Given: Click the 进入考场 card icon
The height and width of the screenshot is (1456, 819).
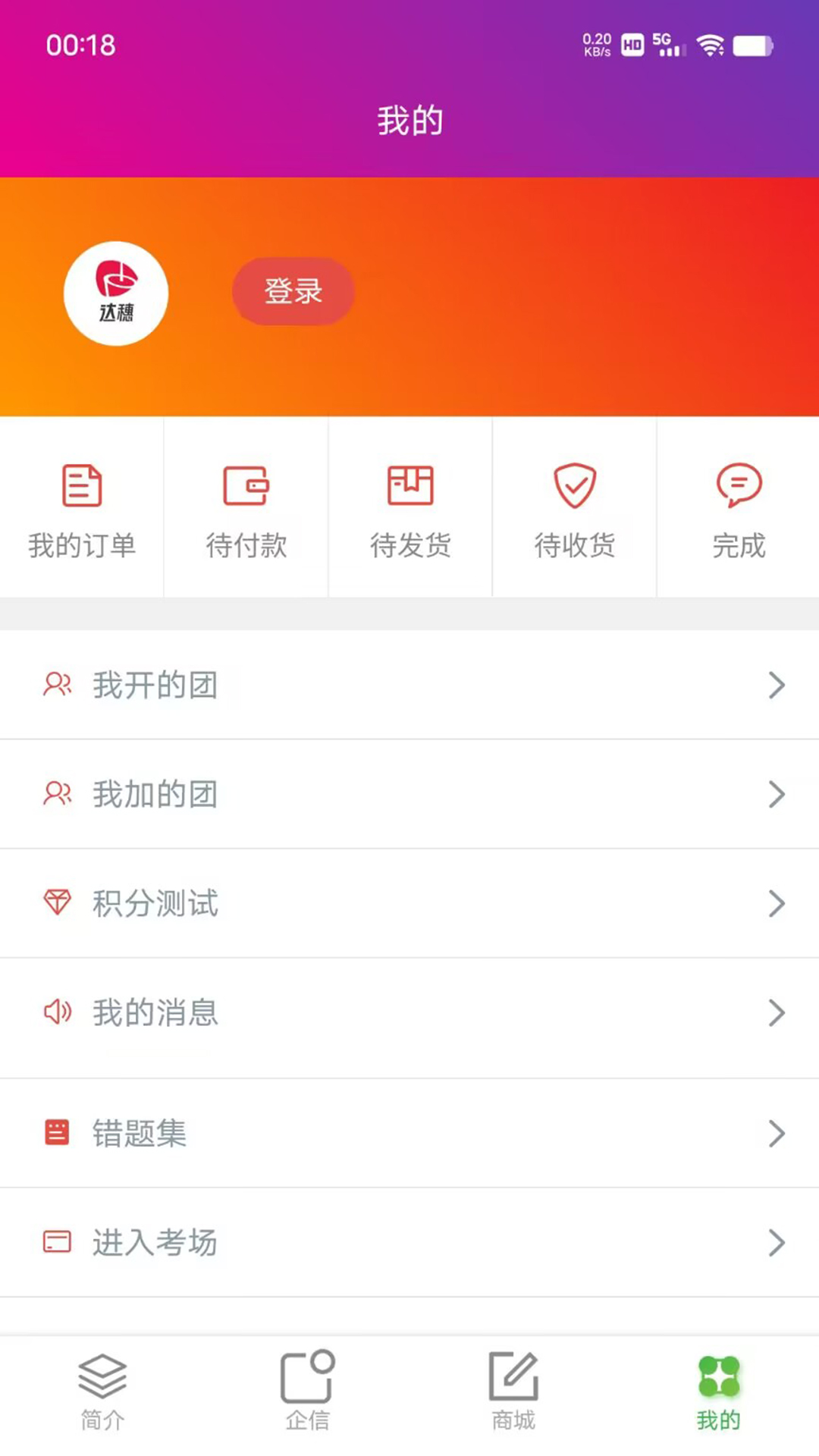Looking at the screenshot, I should point(57,1242).
